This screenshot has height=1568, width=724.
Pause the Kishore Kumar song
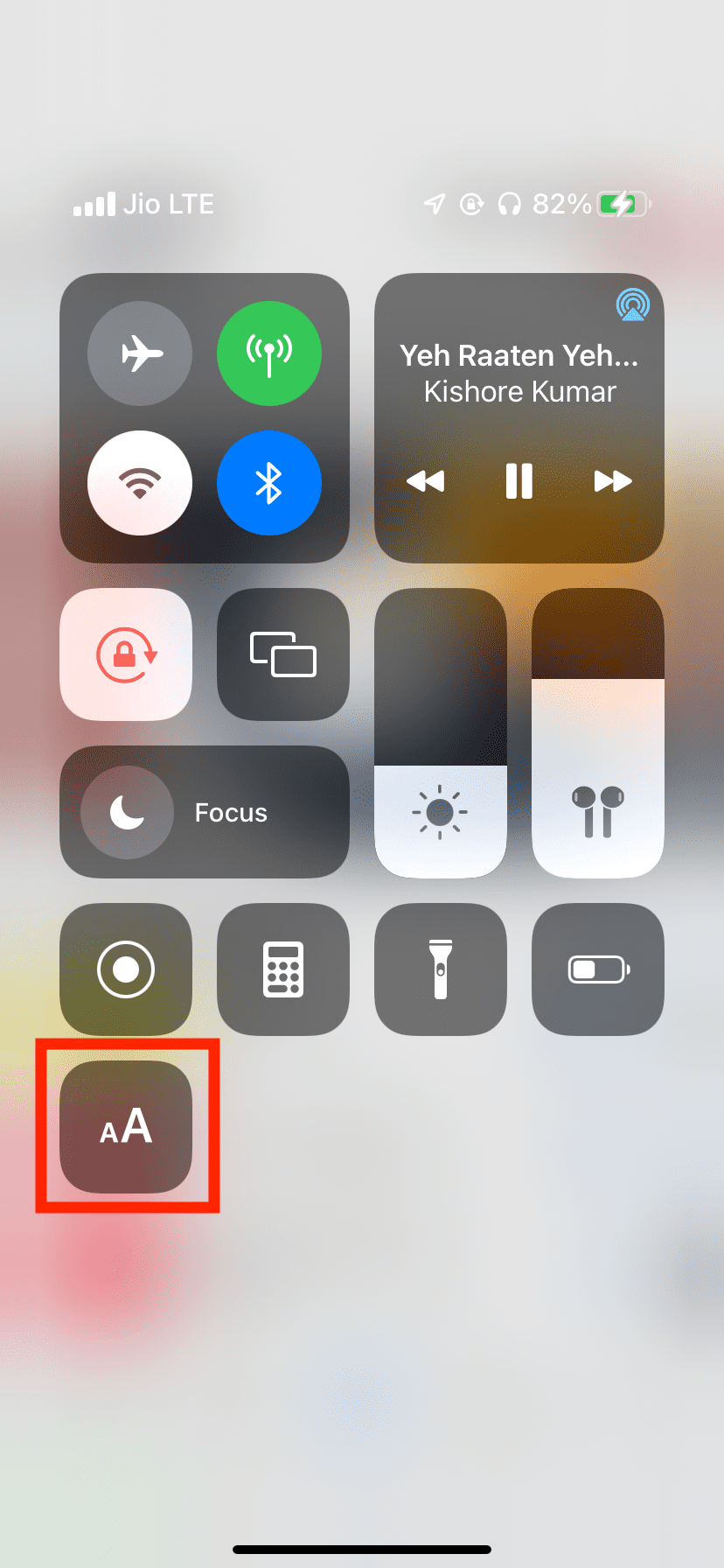point(519,481)
